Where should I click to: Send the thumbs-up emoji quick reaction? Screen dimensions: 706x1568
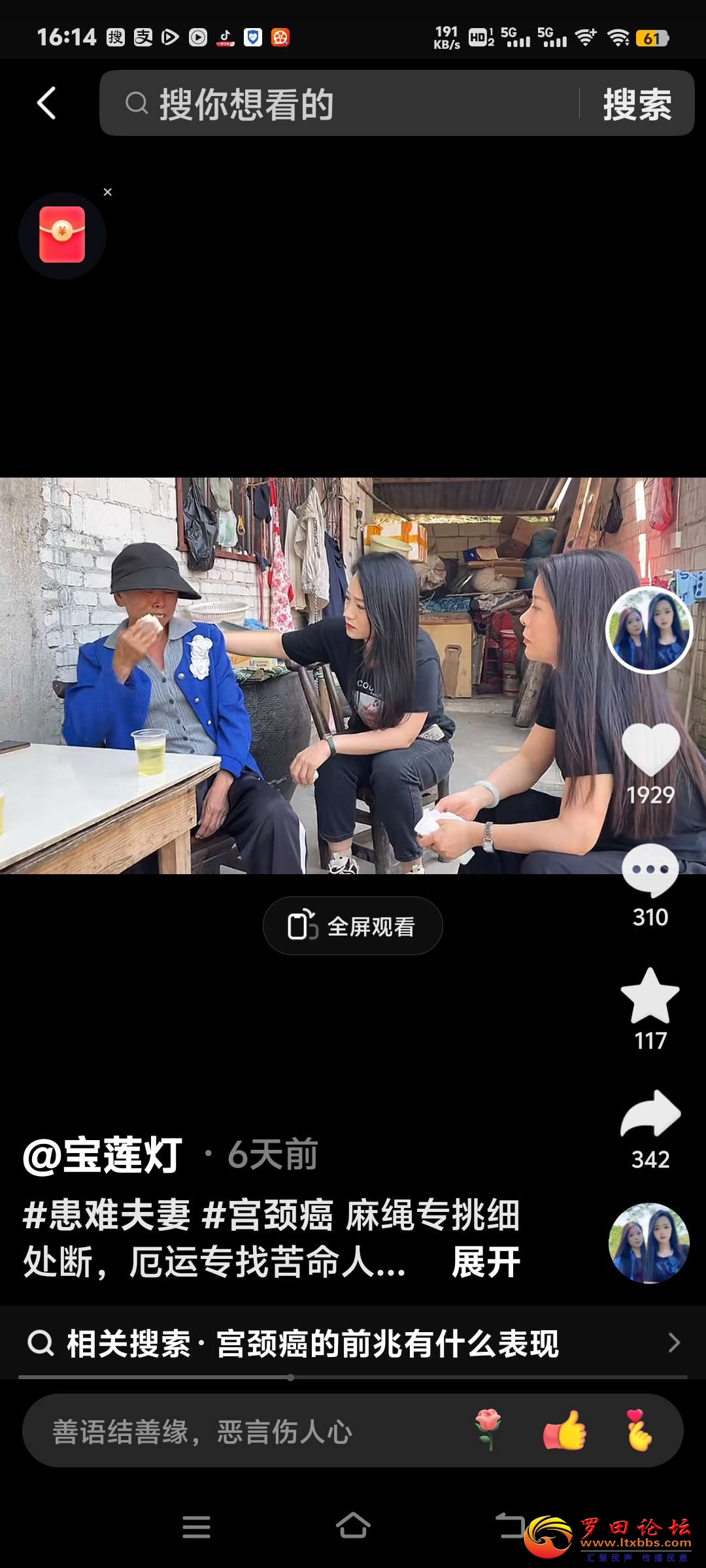(565, 1430)
